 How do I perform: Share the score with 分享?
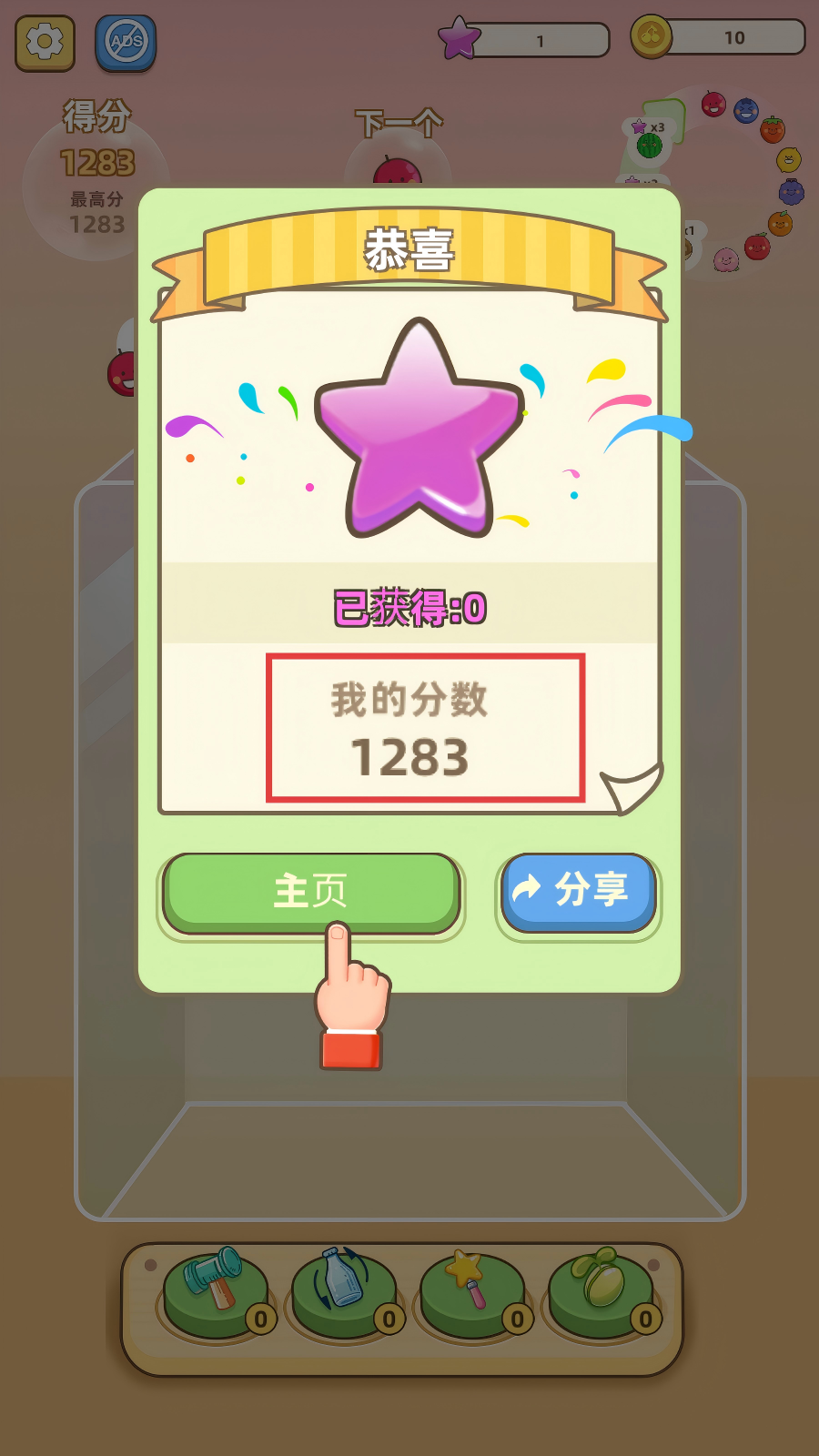[x=578, y=890]
